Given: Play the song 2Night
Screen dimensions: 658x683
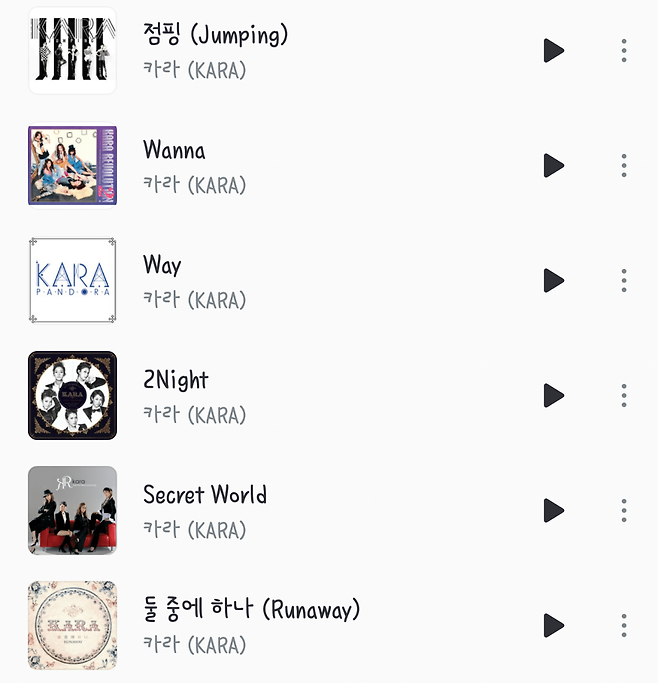Looking at the screenshot, I should coord(553,396).
